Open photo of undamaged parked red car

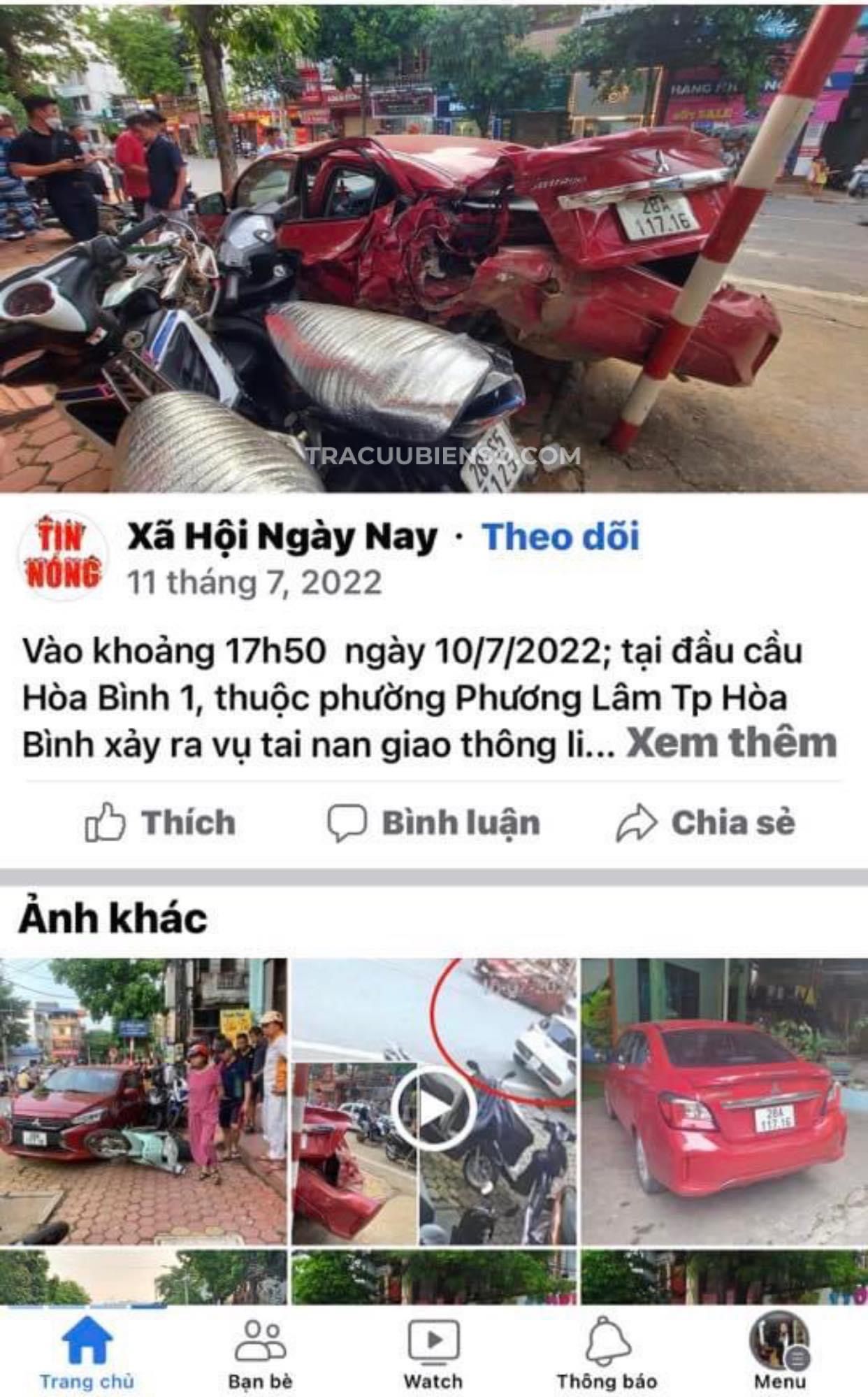724,1101
